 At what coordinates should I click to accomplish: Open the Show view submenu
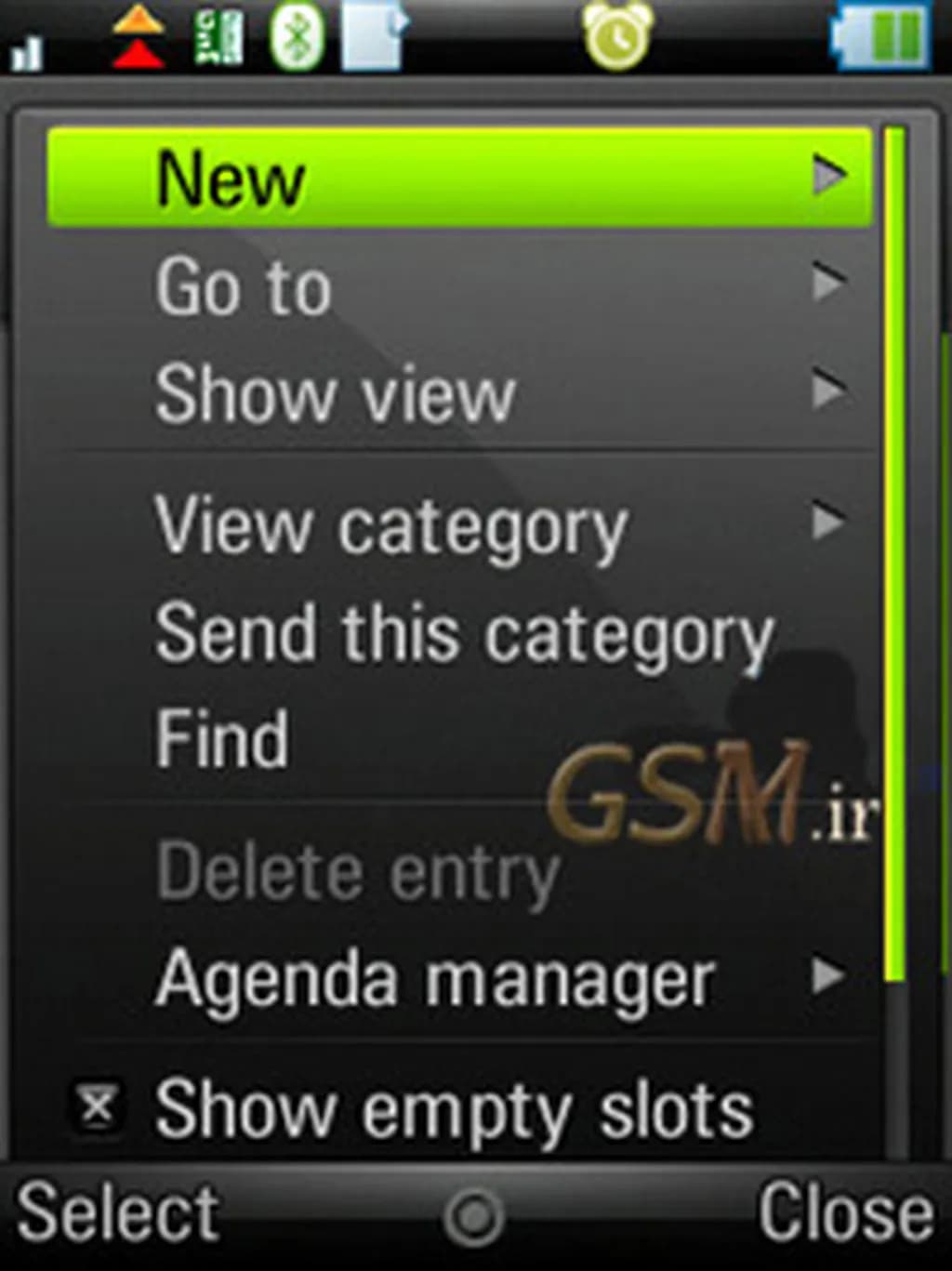click(460, 393)
